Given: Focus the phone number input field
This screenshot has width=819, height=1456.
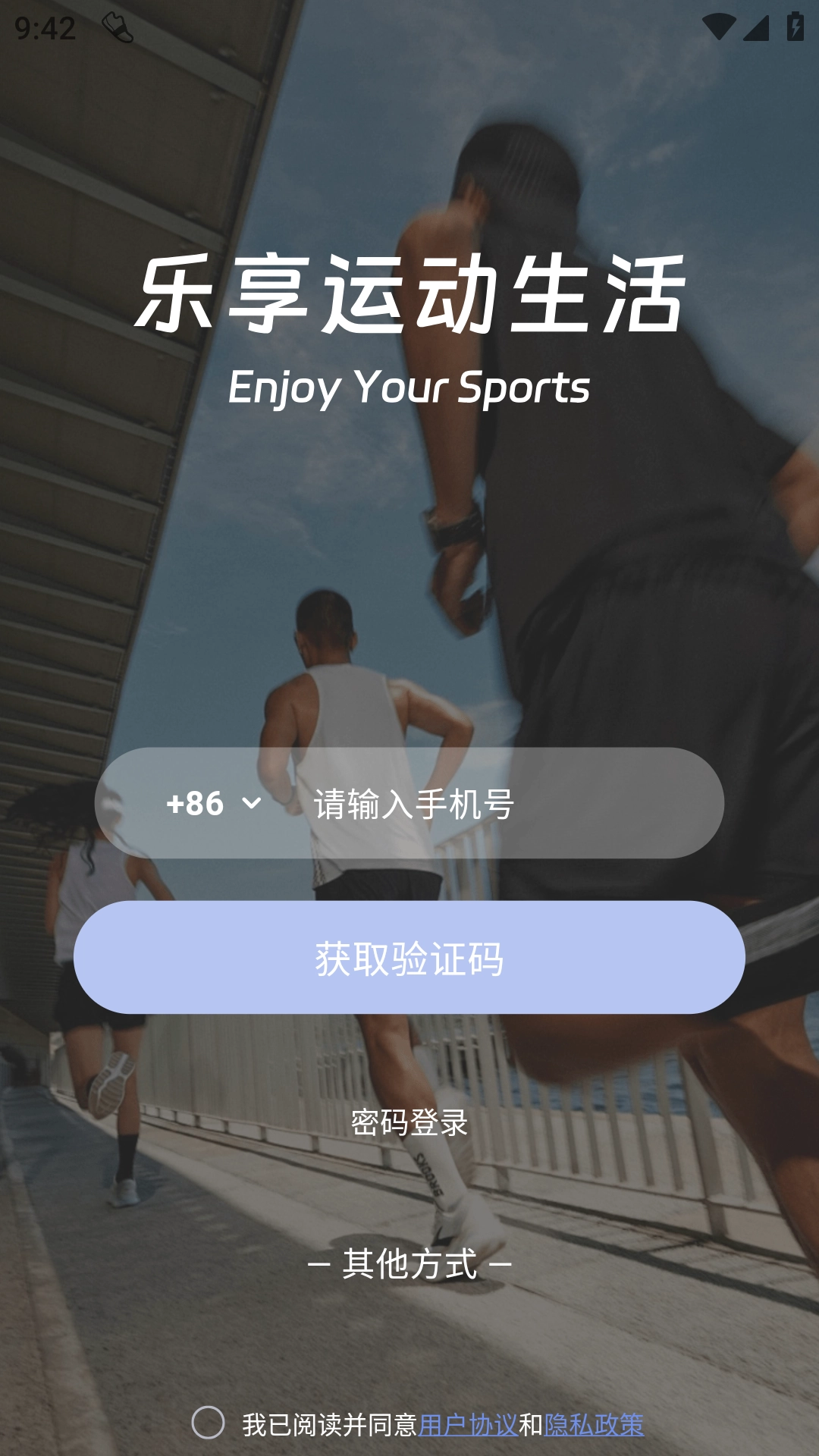Looking at the screenshot, I should click(x=500, y=804).
